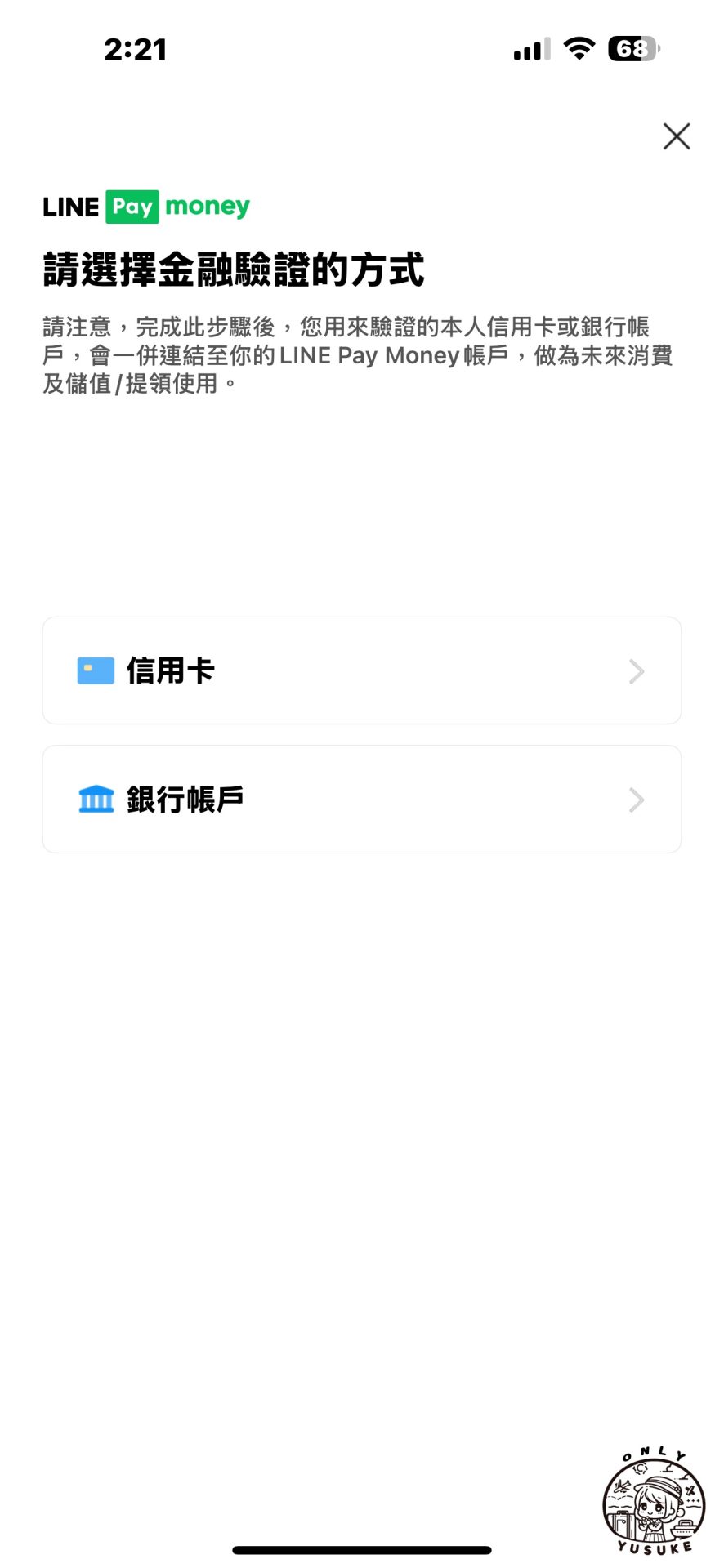Click the Wi-Fi icon in status bar

click(x=579, y=49)
